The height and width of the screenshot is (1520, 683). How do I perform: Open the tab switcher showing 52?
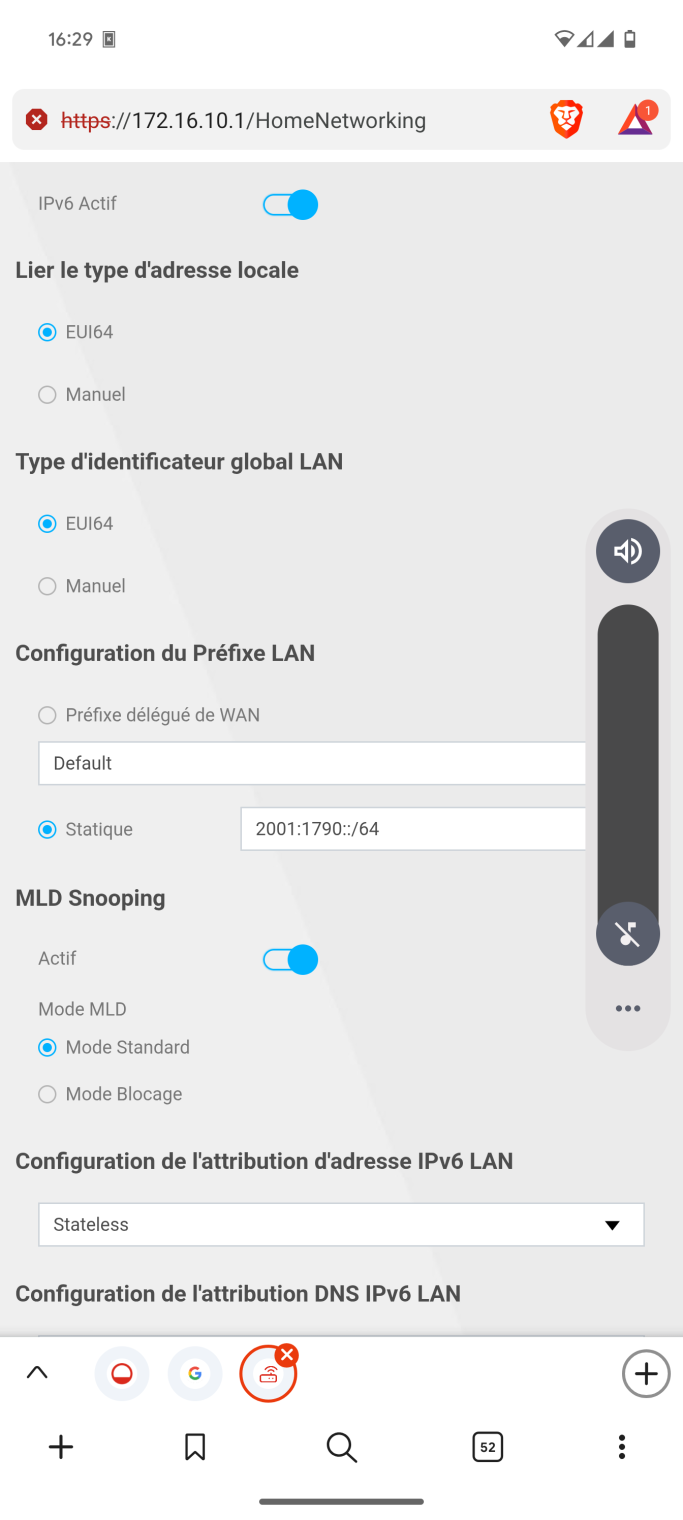[x=487, y=1447]
